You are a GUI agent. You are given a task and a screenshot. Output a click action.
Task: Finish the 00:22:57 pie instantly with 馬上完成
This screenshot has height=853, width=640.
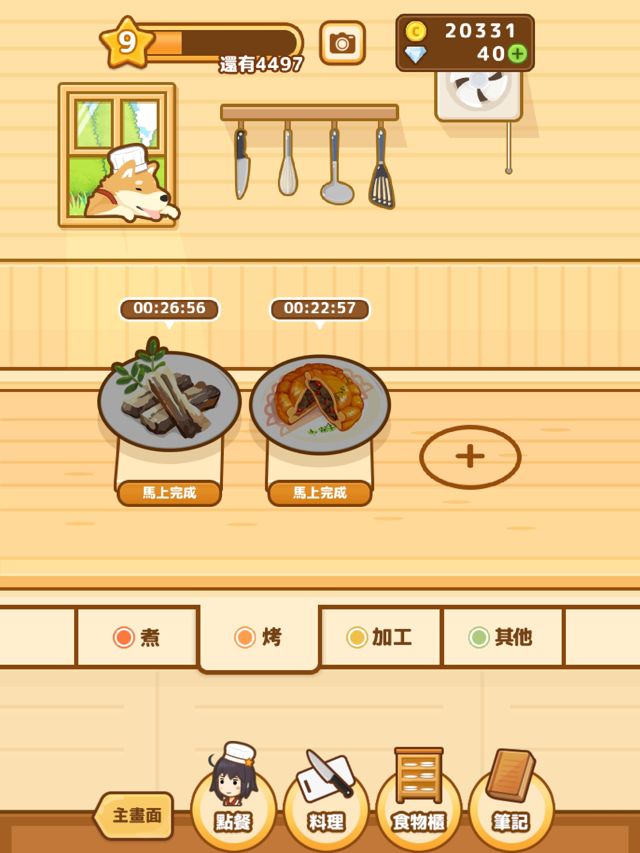pyautogui.click(x=320, y=493)
